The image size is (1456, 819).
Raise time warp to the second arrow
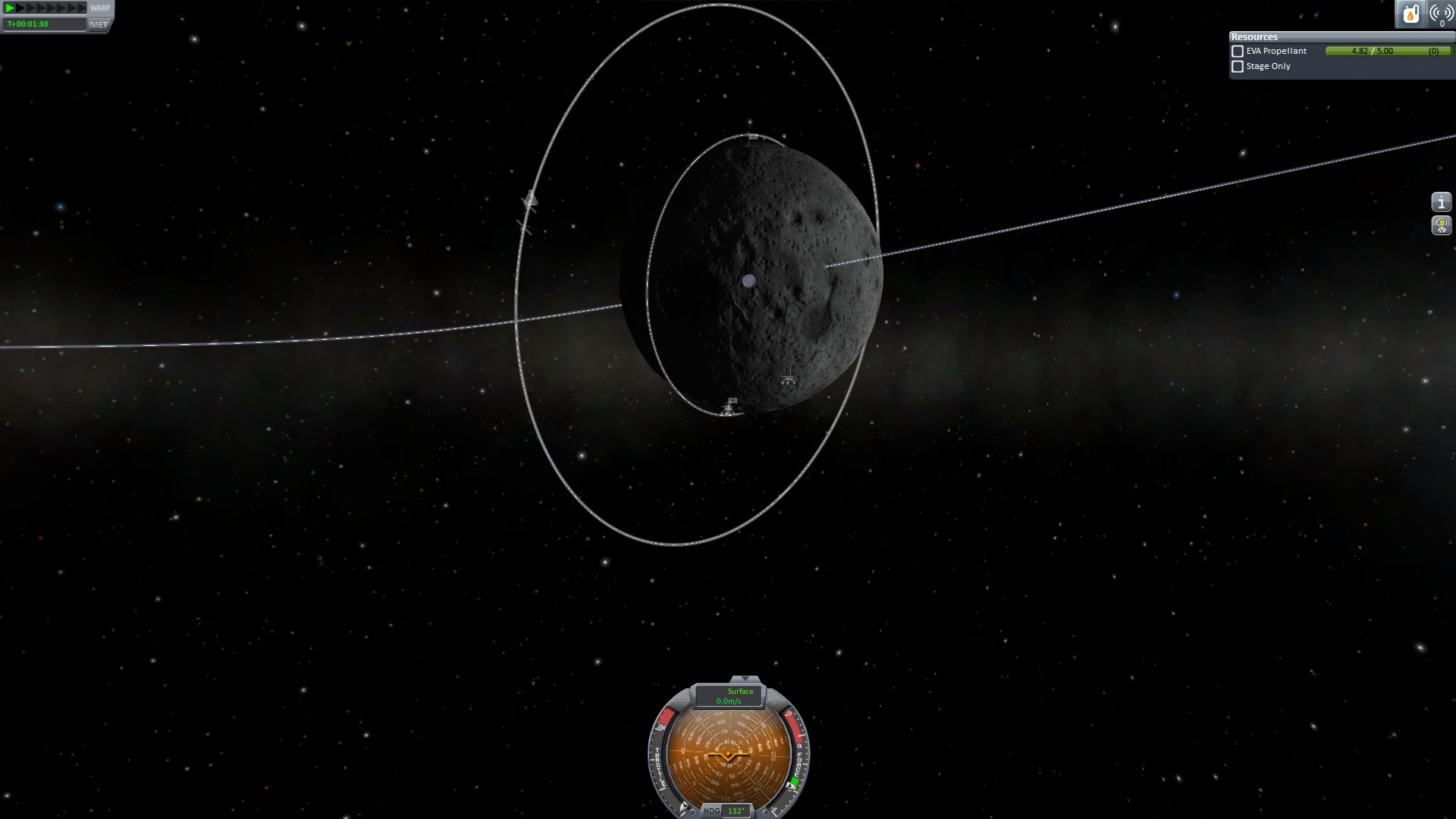[21, 8]
